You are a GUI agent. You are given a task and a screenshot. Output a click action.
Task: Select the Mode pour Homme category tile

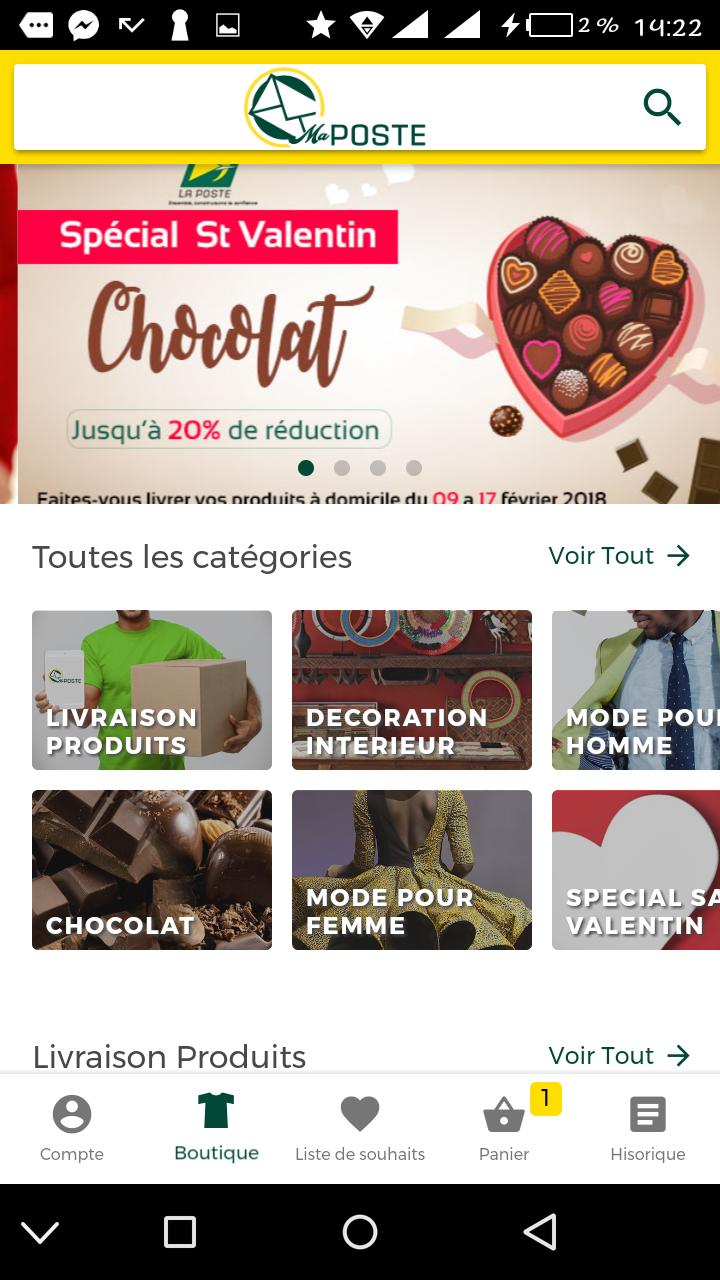point(636,690)
